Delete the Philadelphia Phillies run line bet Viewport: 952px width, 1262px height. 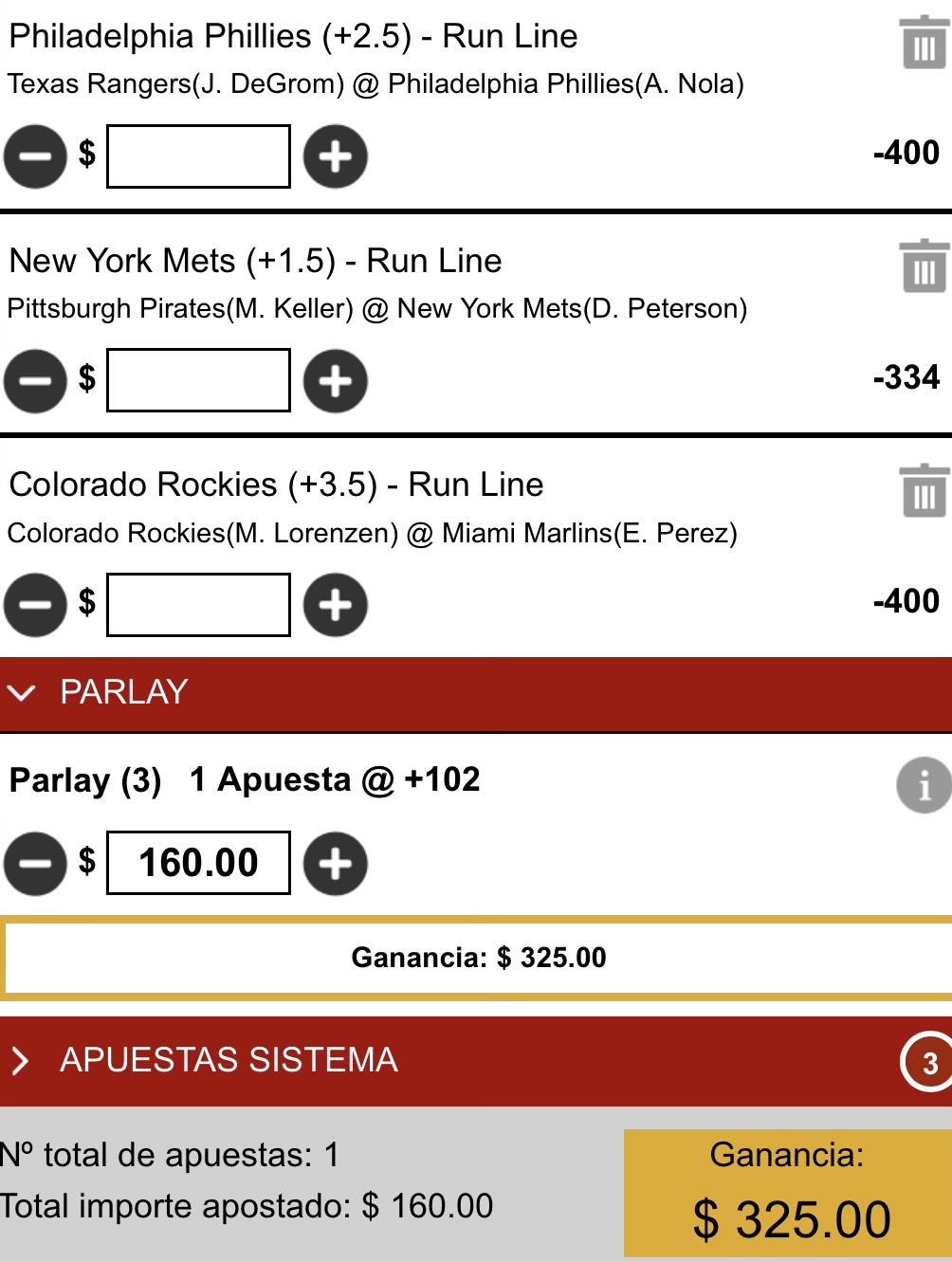923,44
